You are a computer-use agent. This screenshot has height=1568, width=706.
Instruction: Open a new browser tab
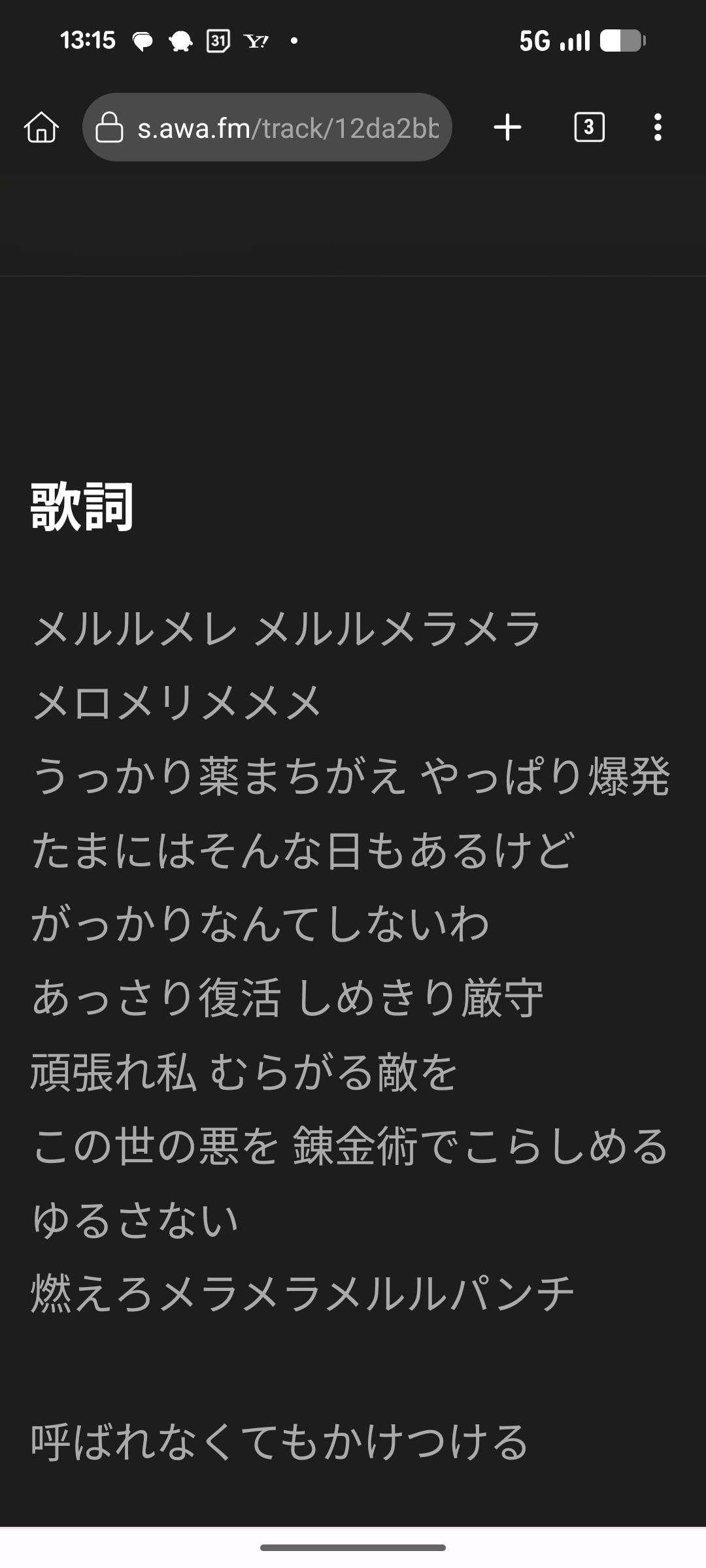507,127
